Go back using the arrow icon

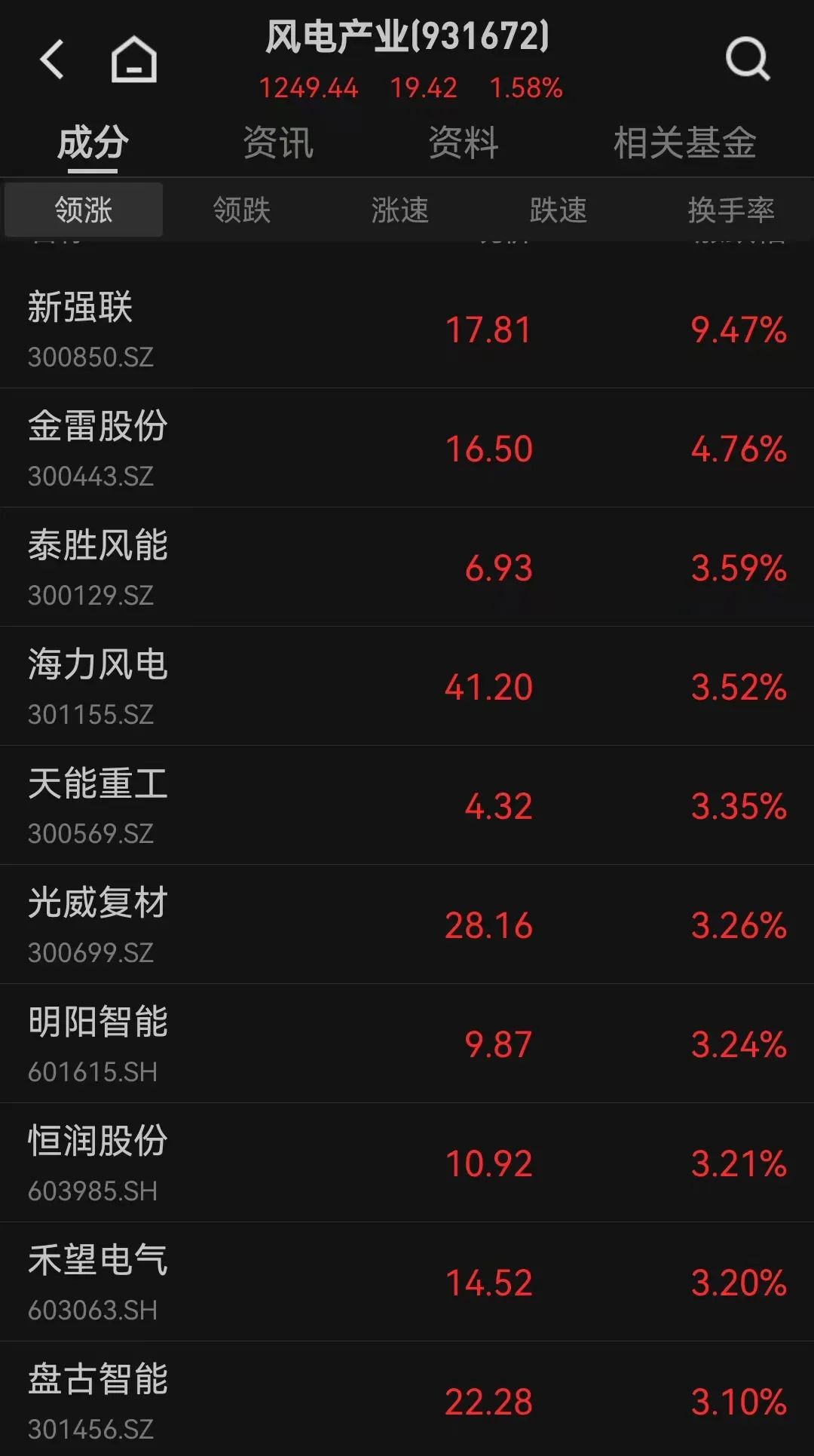point(52,60)
